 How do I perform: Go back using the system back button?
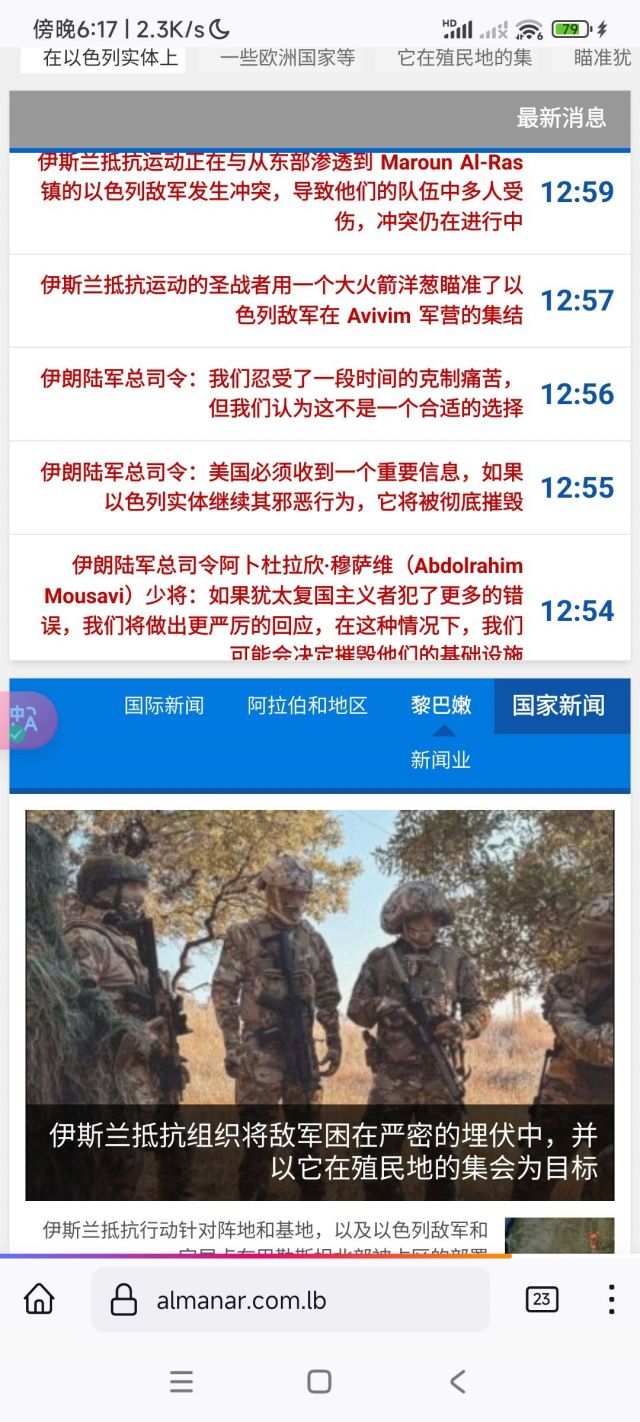click(x=457, y=1382)
